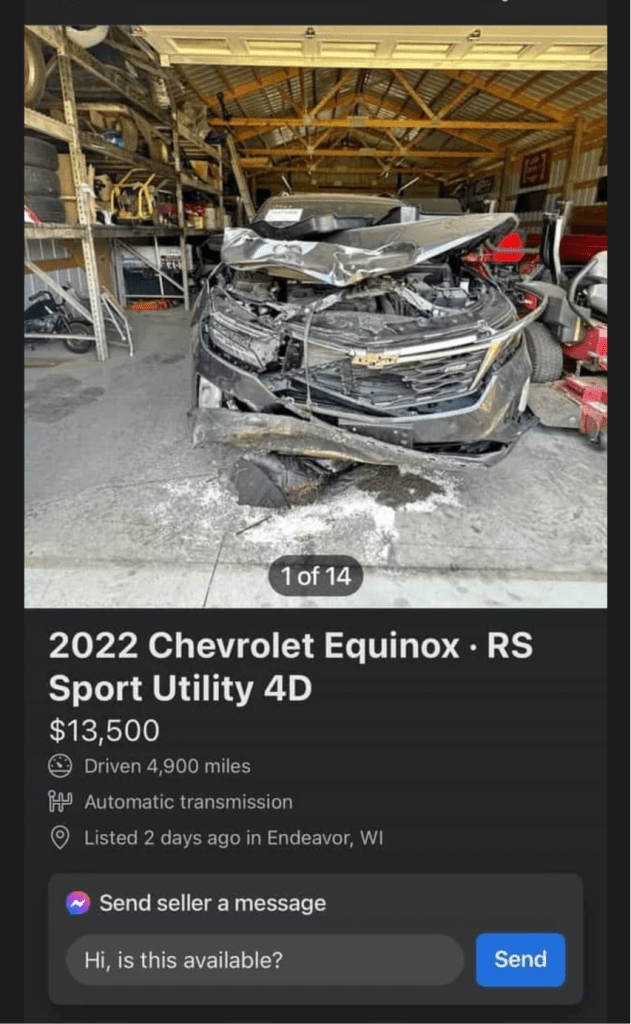Tap the 'Hi, is this available?' message field
Viewport: 631px width, 1024px height.
(x=264, y=960)
